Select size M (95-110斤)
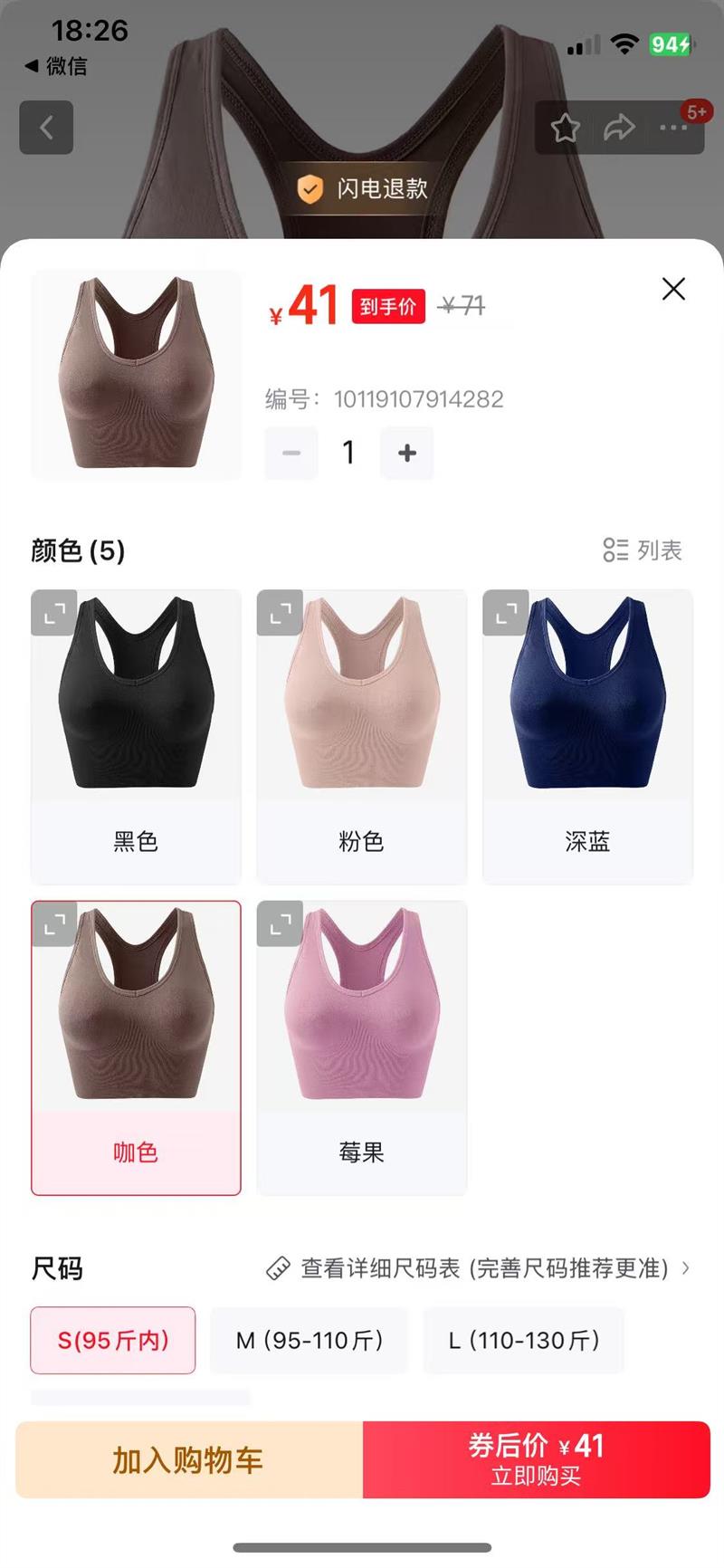 [310, 1340]
